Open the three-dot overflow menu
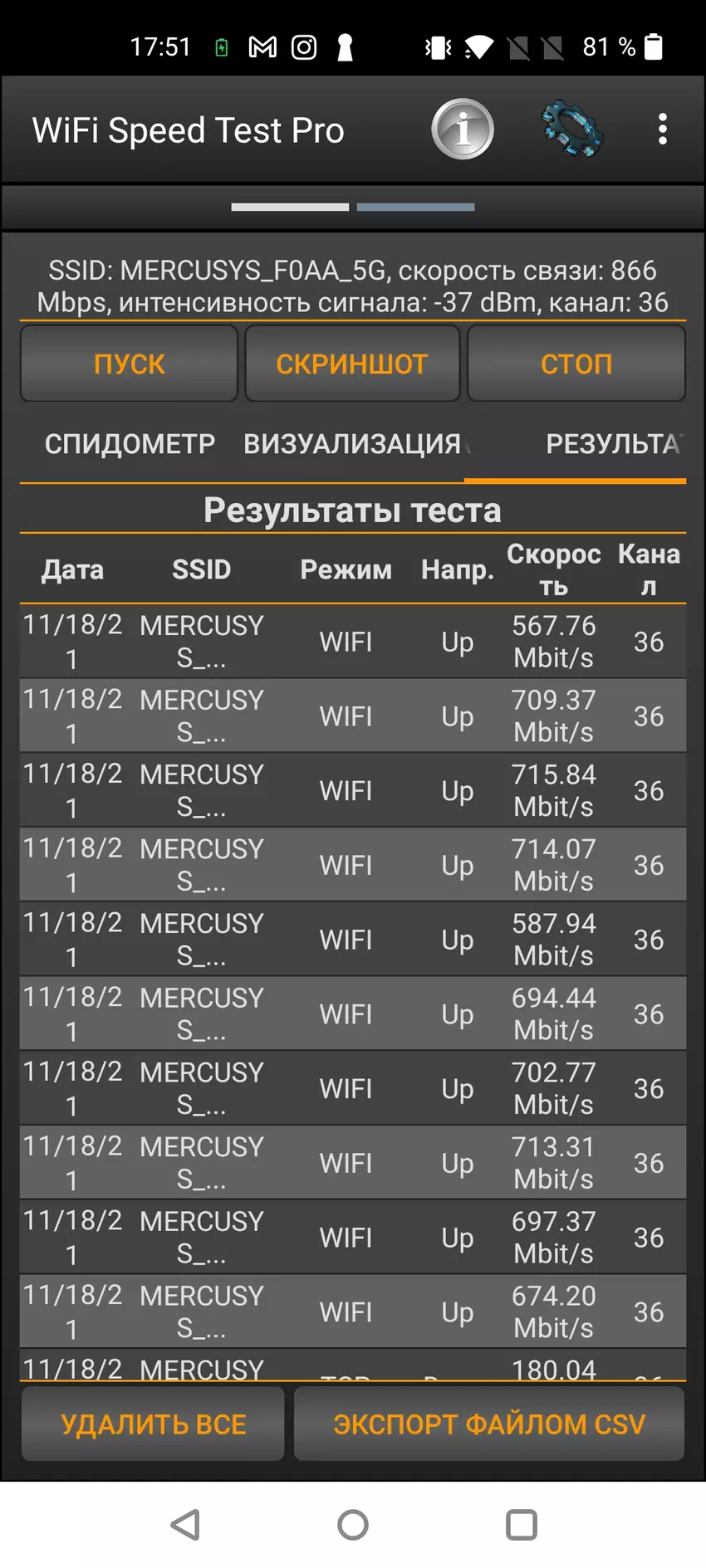 point(662,129)
